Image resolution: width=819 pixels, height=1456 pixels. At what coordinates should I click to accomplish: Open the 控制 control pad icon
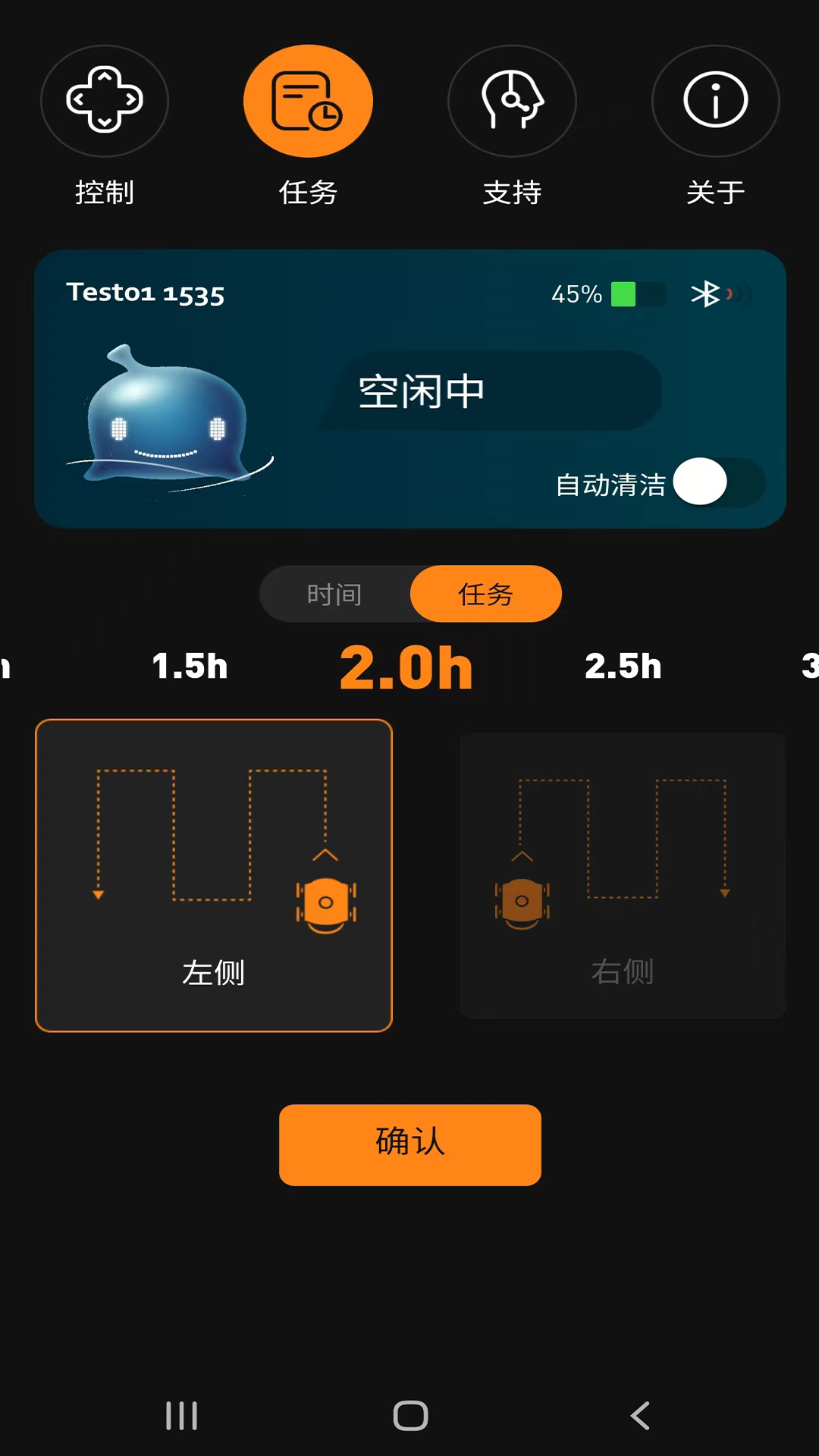104,101
